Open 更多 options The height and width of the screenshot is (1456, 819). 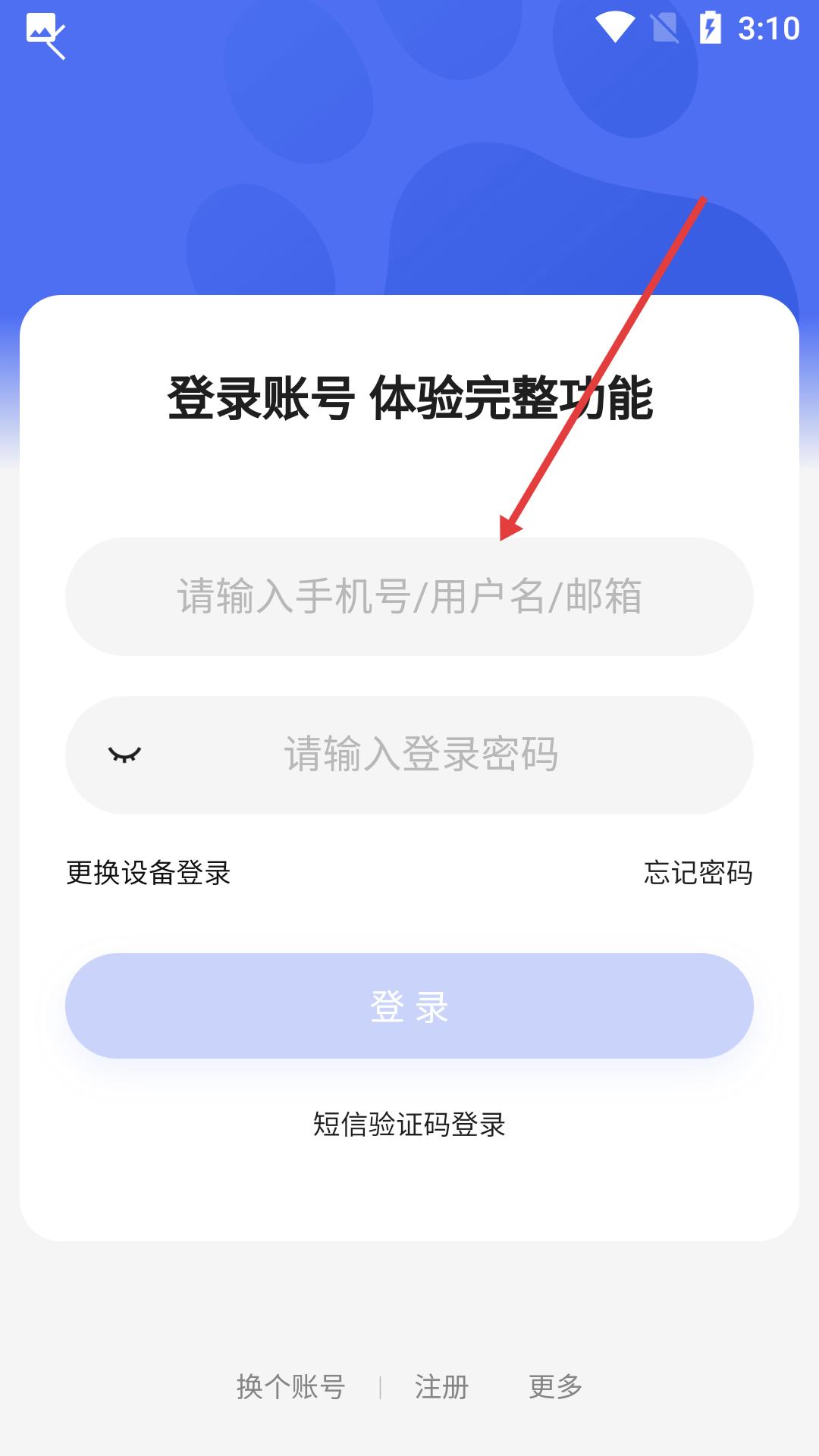point(555,1387)
